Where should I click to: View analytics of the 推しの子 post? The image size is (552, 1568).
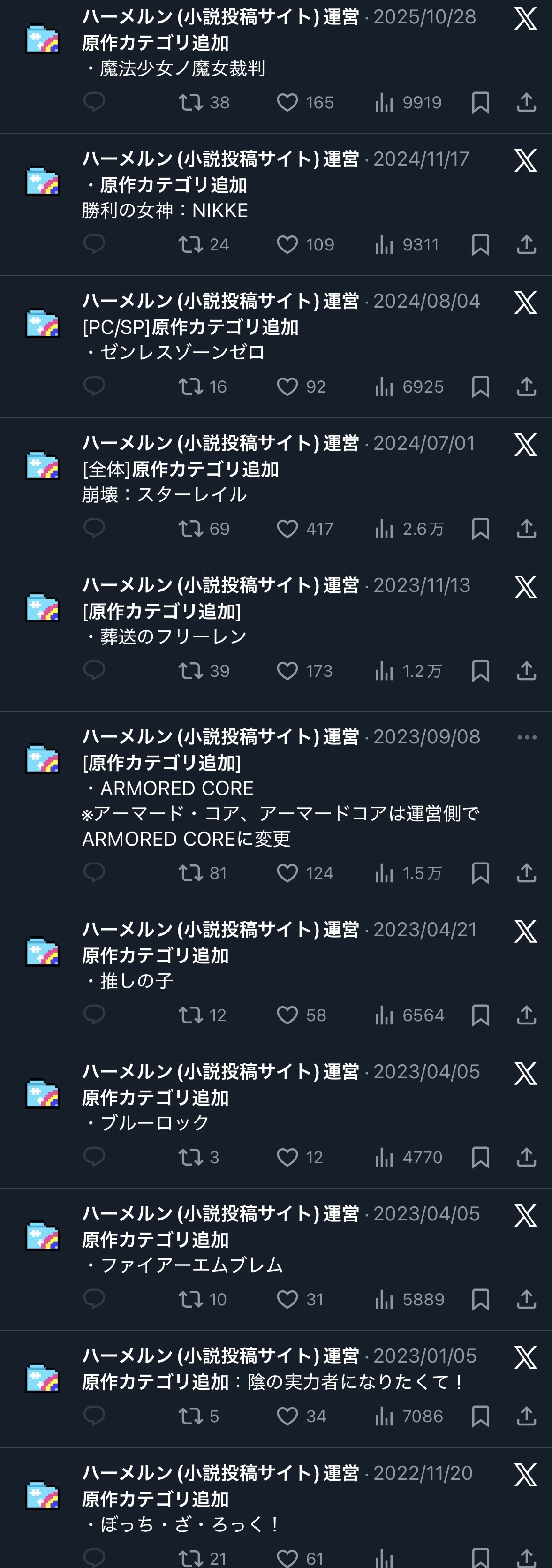pos(384,1015)
